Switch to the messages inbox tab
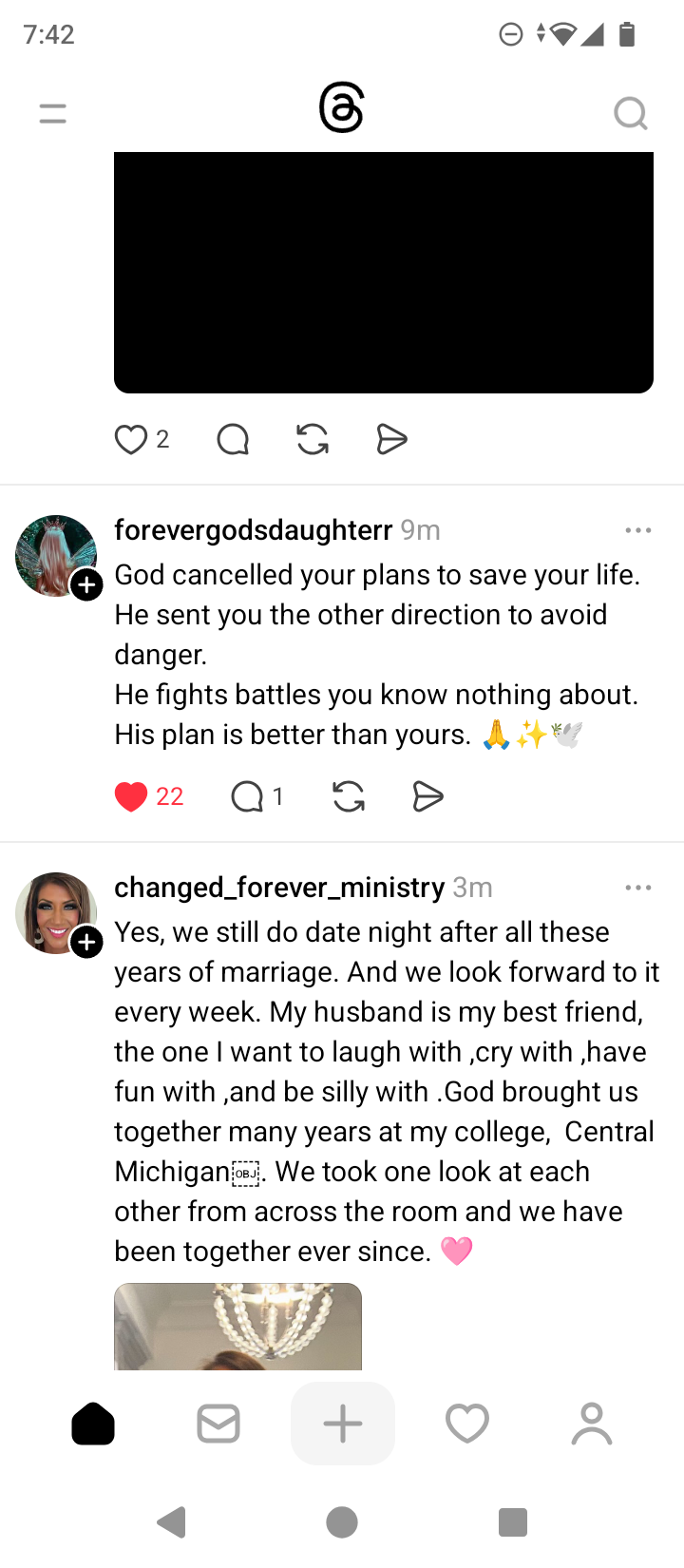This screenshot has height=1568, width=684. pos(218,1424)
